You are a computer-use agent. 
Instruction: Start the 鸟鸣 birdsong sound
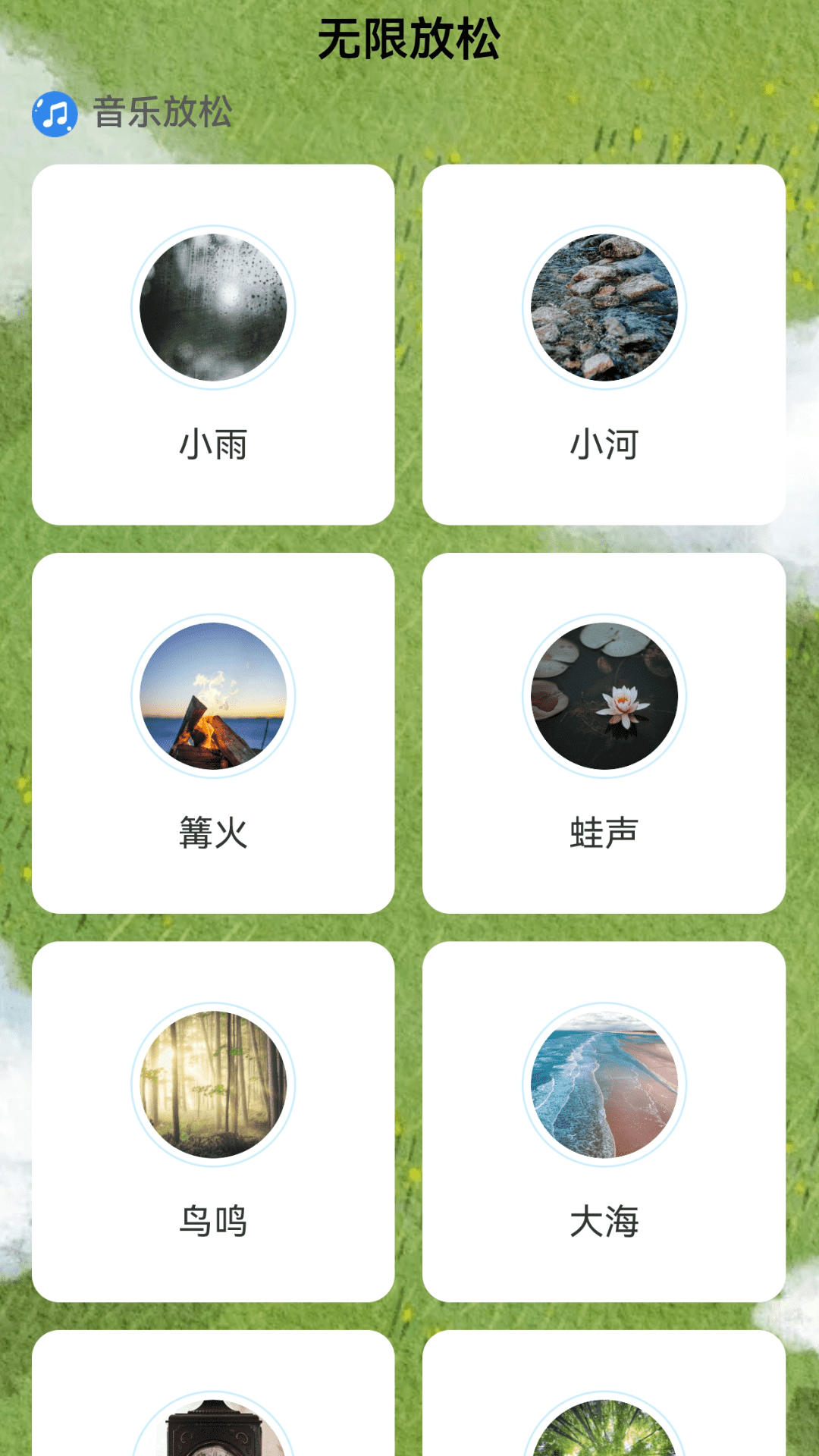[x=213, y=1121]
